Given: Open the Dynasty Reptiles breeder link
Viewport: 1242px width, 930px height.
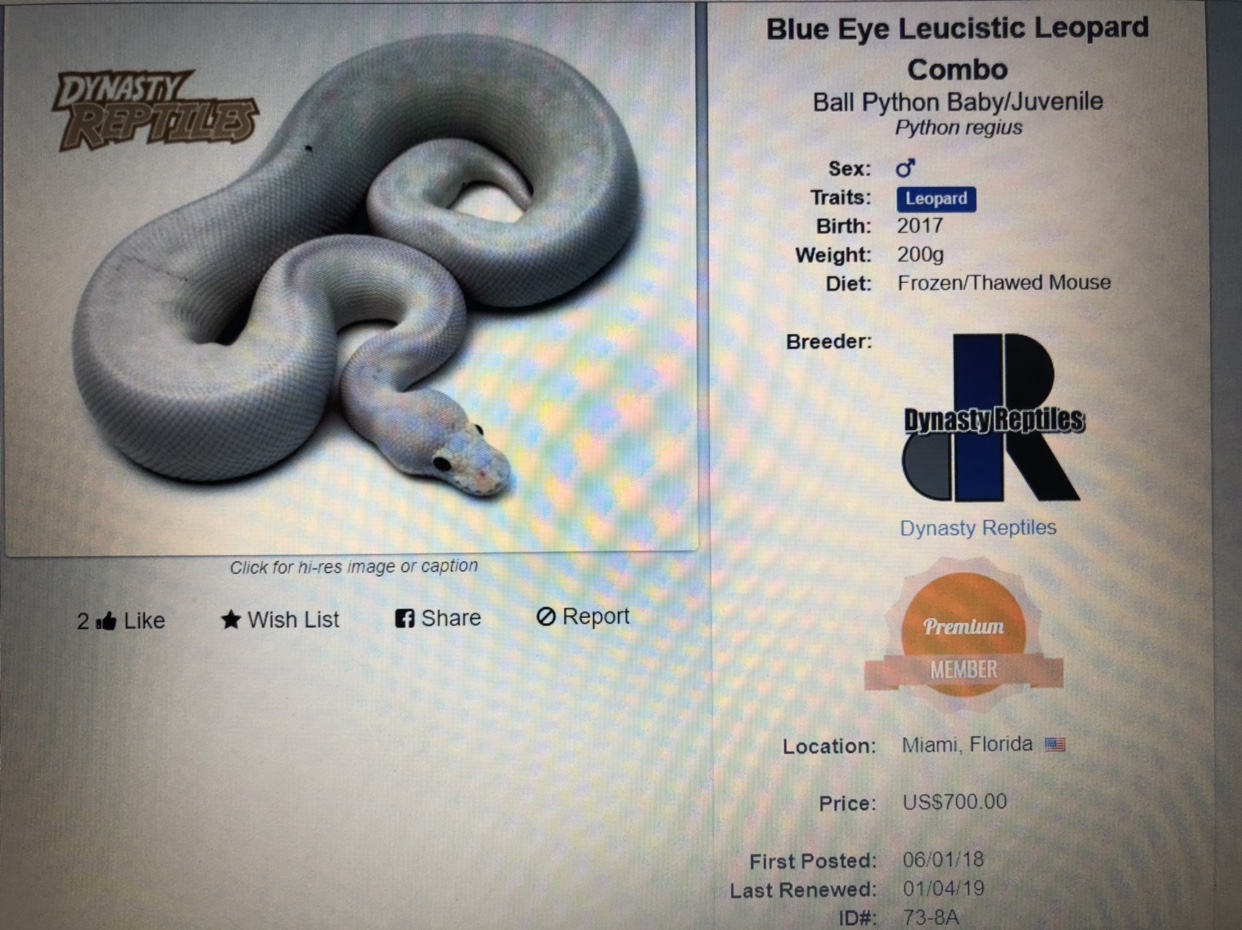Looking at the screenshot, I should 977,528.
